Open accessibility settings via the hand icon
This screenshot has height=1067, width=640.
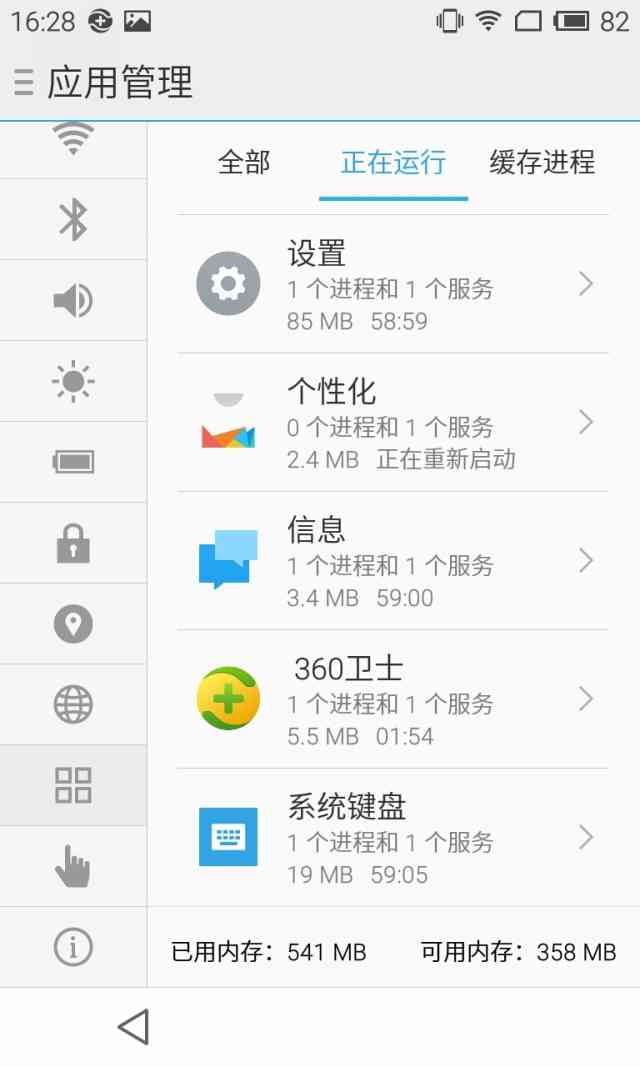pos(73,866)
